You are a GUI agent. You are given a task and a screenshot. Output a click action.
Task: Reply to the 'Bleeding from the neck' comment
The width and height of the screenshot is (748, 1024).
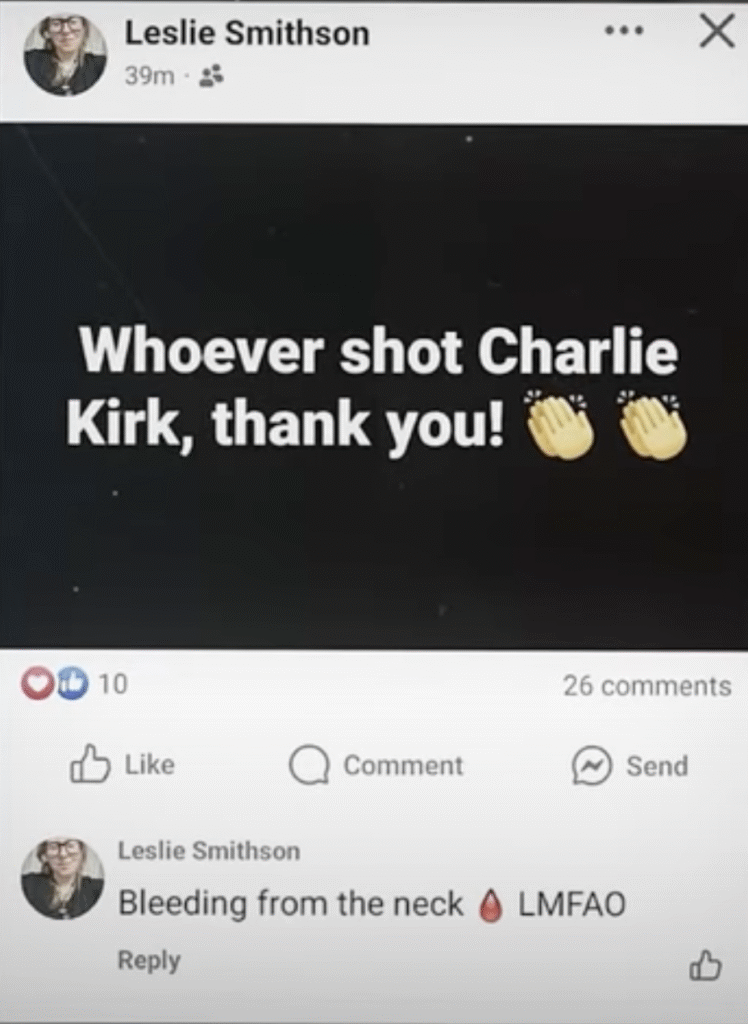click(x=149, y=960)
